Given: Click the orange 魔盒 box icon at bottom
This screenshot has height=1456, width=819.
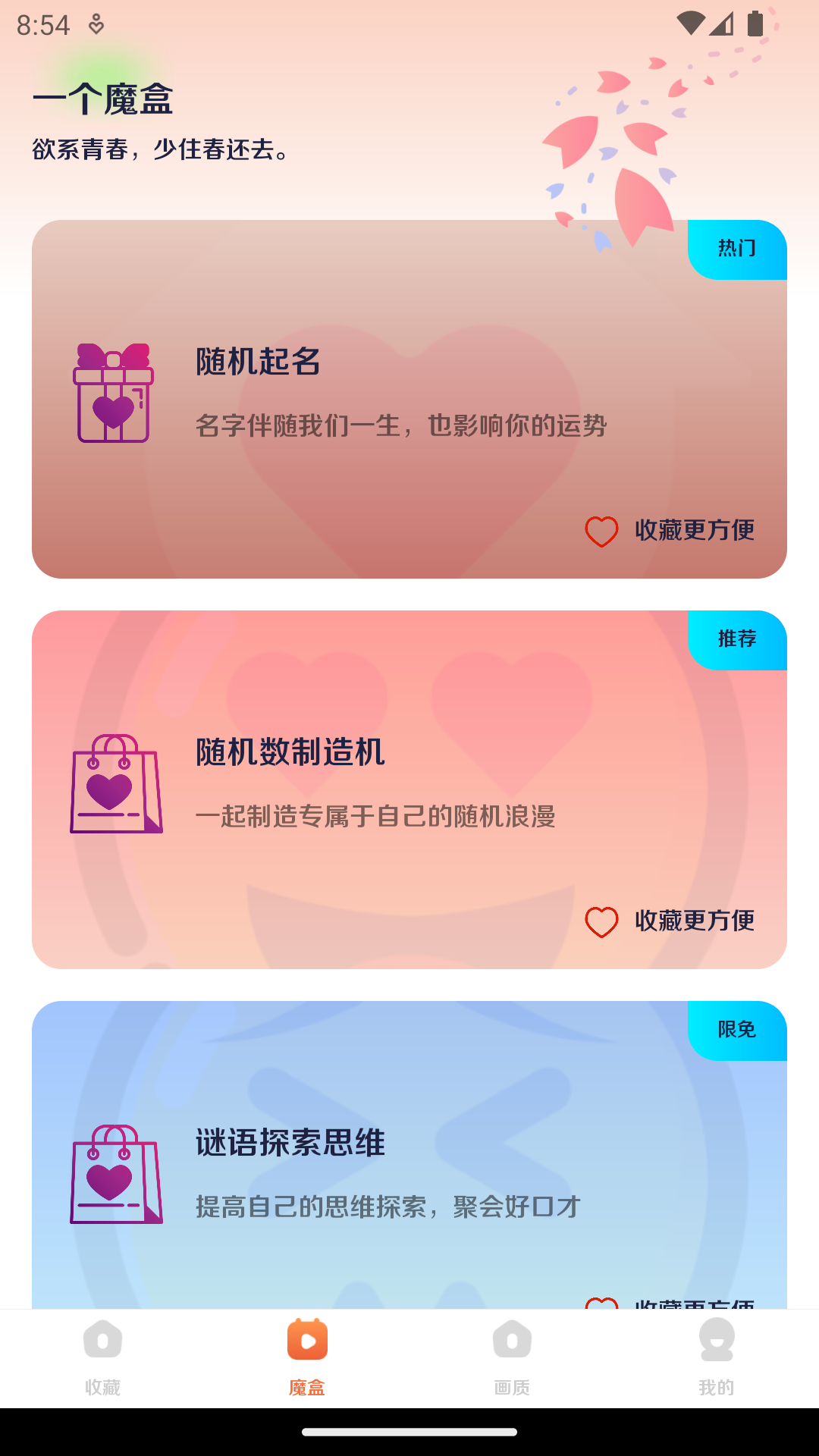Looking at the screenshot, I should (307, 1339).
